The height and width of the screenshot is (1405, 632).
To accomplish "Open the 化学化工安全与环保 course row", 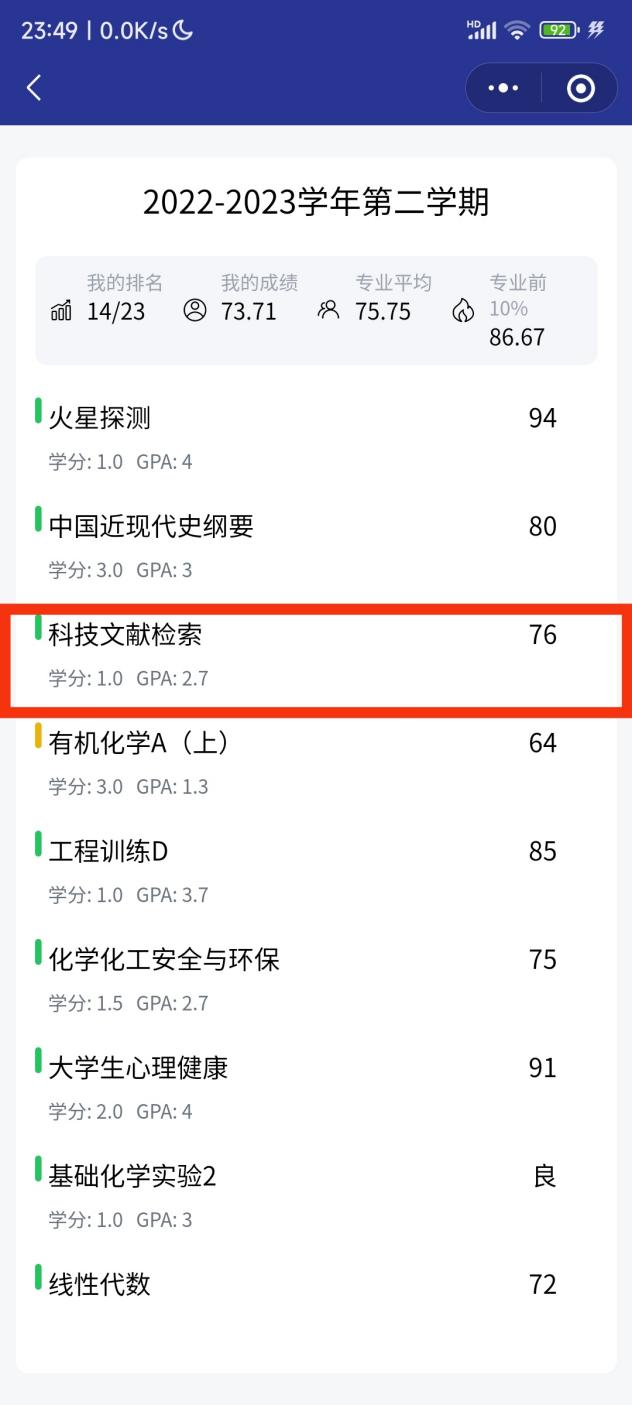I will (x=316, y=978).
